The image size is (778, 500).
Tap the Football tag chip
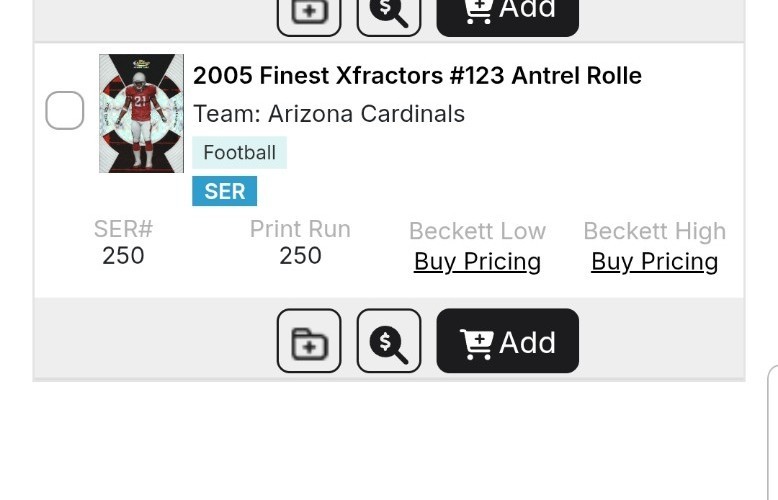[x=239, y=153]
